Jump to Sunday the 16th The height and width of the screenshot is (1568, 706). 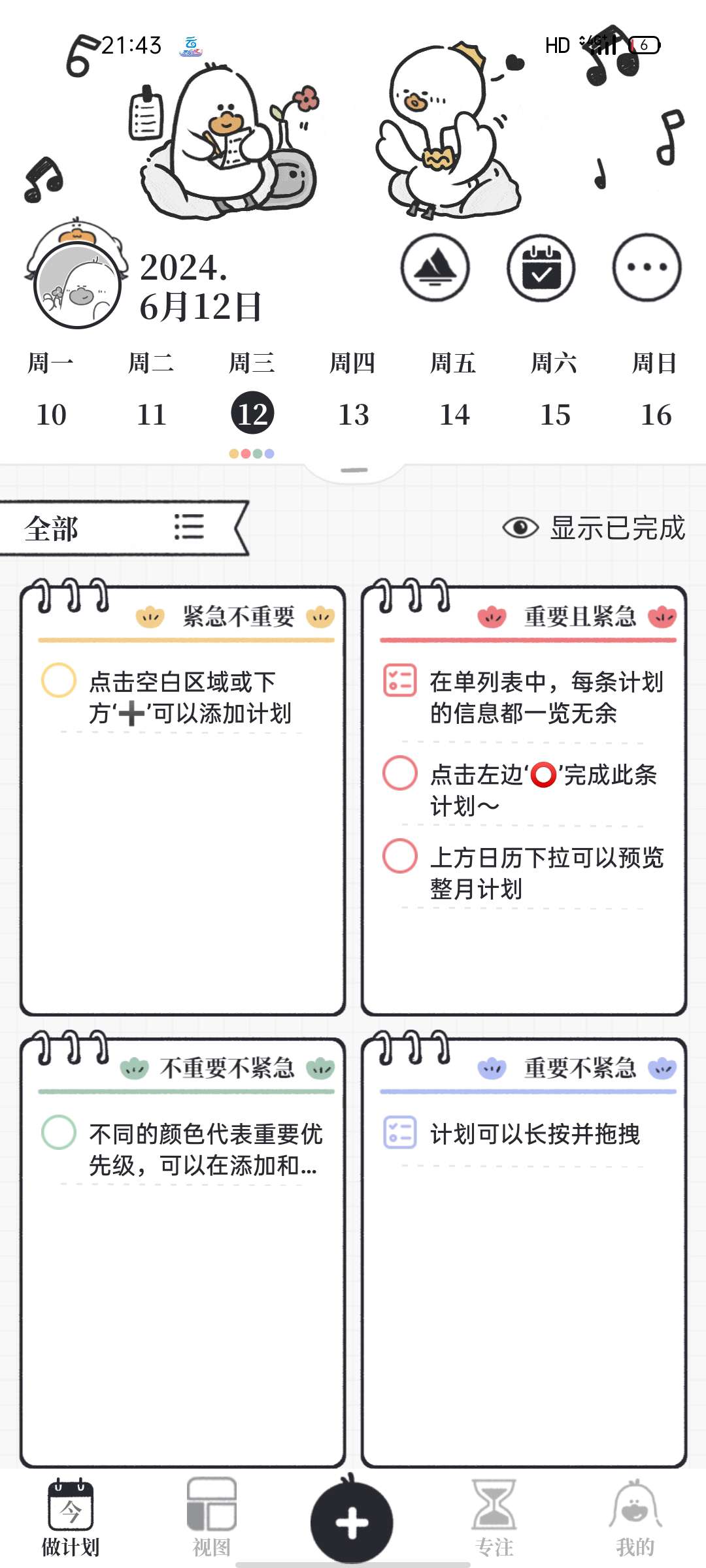click(x=656, y=414)
